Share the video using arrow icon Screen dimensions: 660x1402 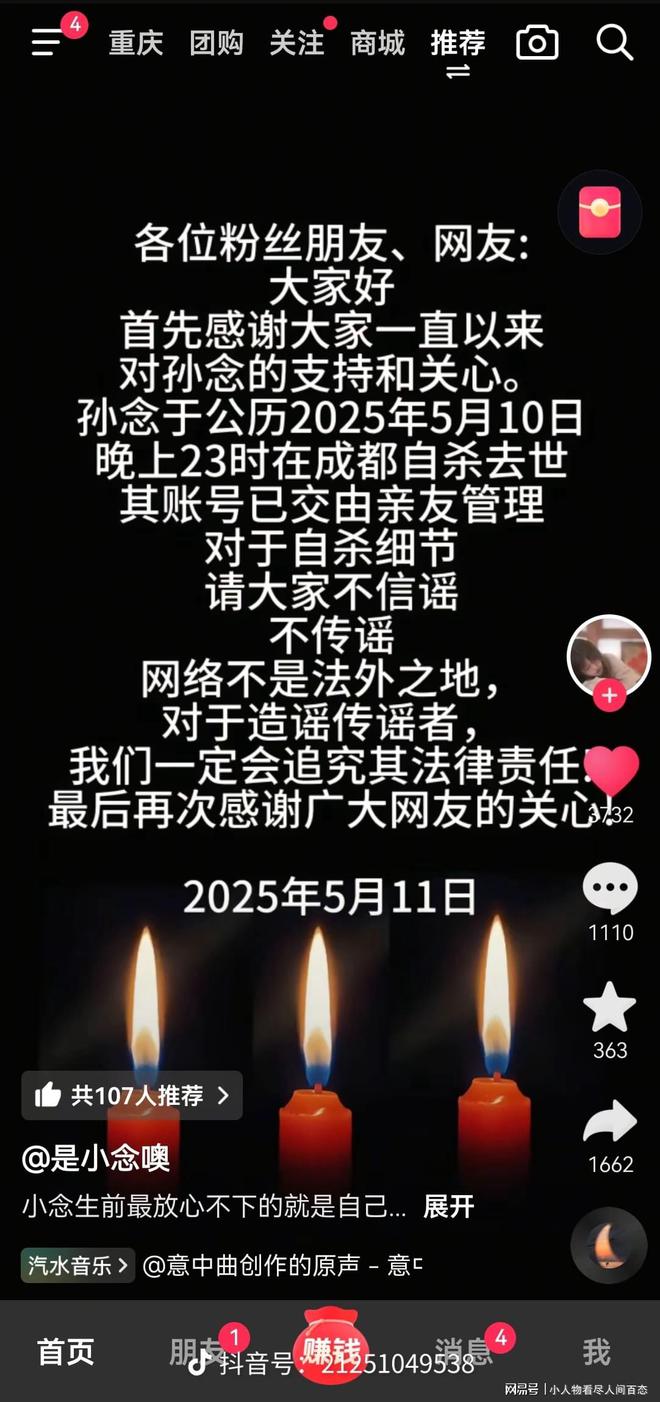(610, 1122)
